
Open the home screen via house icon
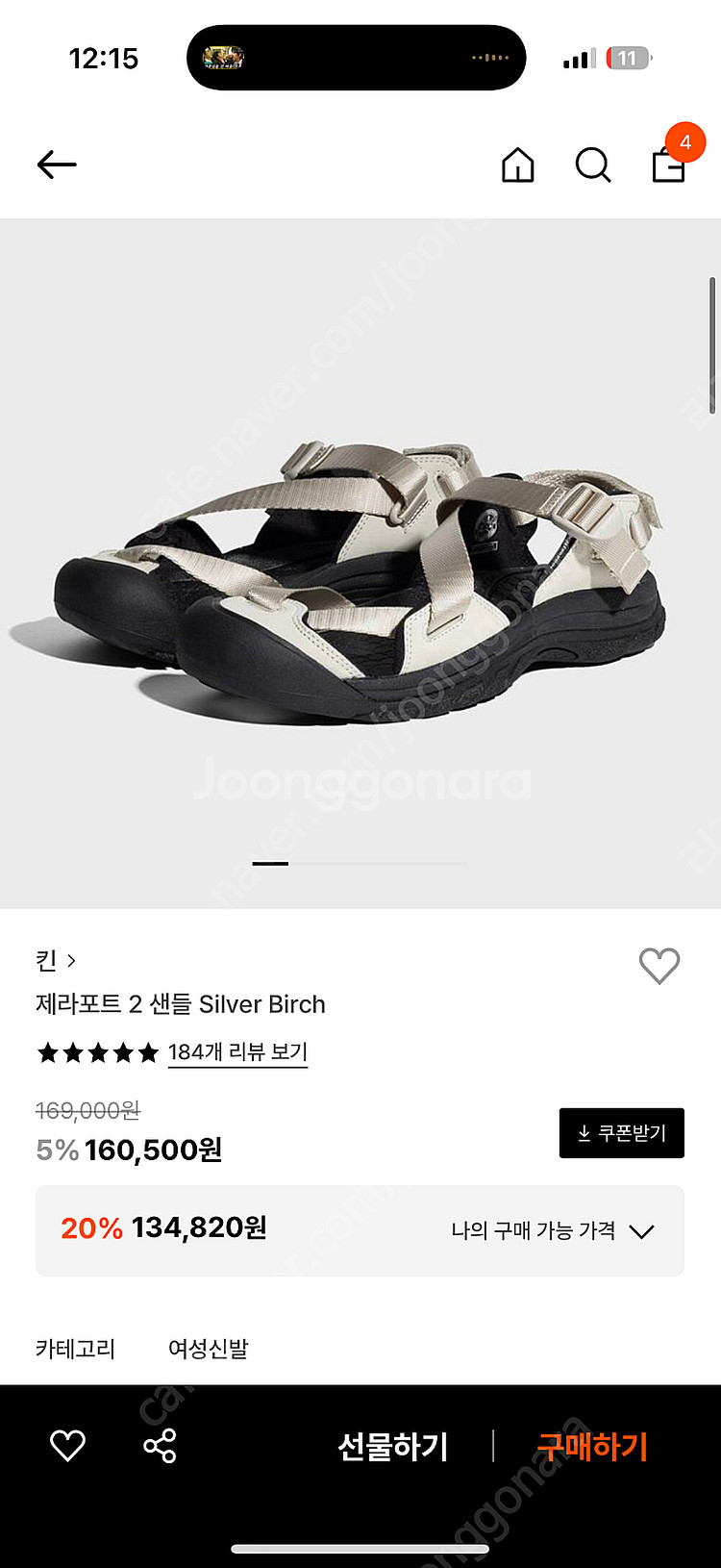point(517,164)
